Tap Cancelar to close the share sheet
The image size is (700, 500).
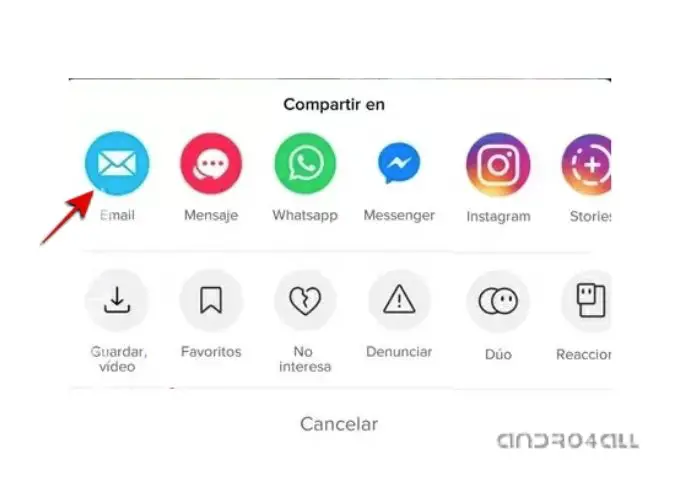click(339, 424)
